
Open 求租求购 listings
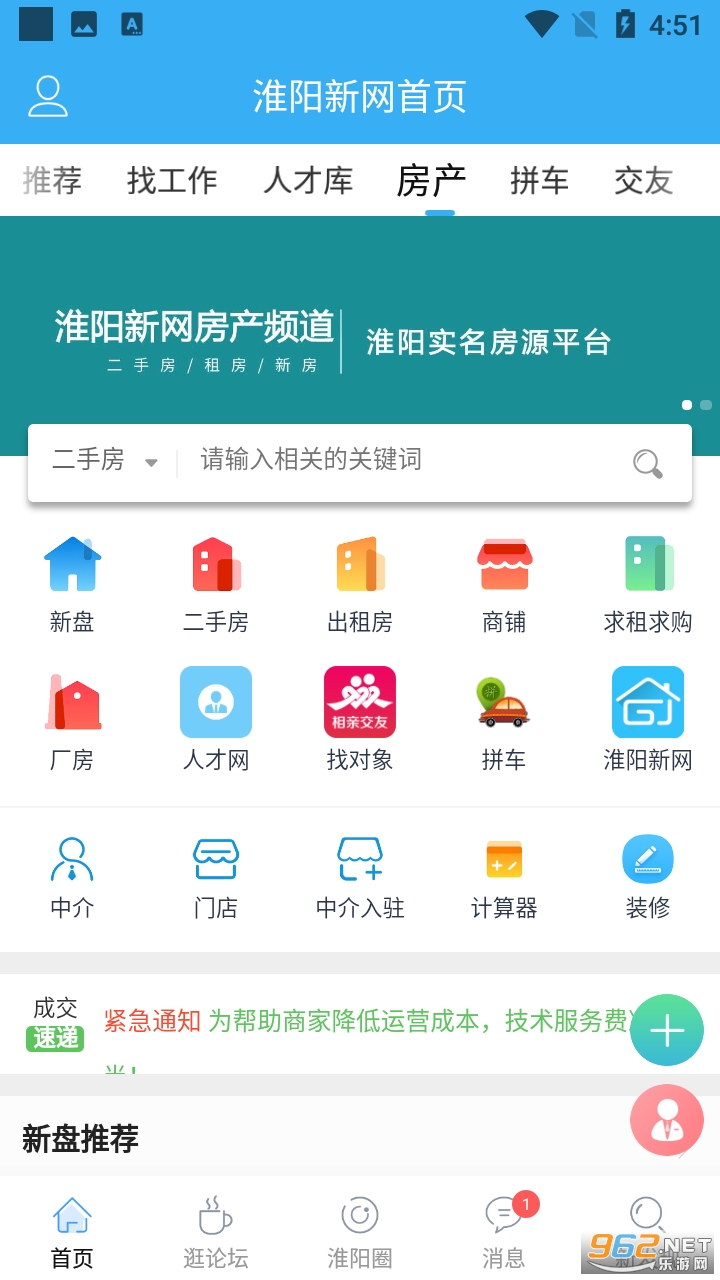648,585
